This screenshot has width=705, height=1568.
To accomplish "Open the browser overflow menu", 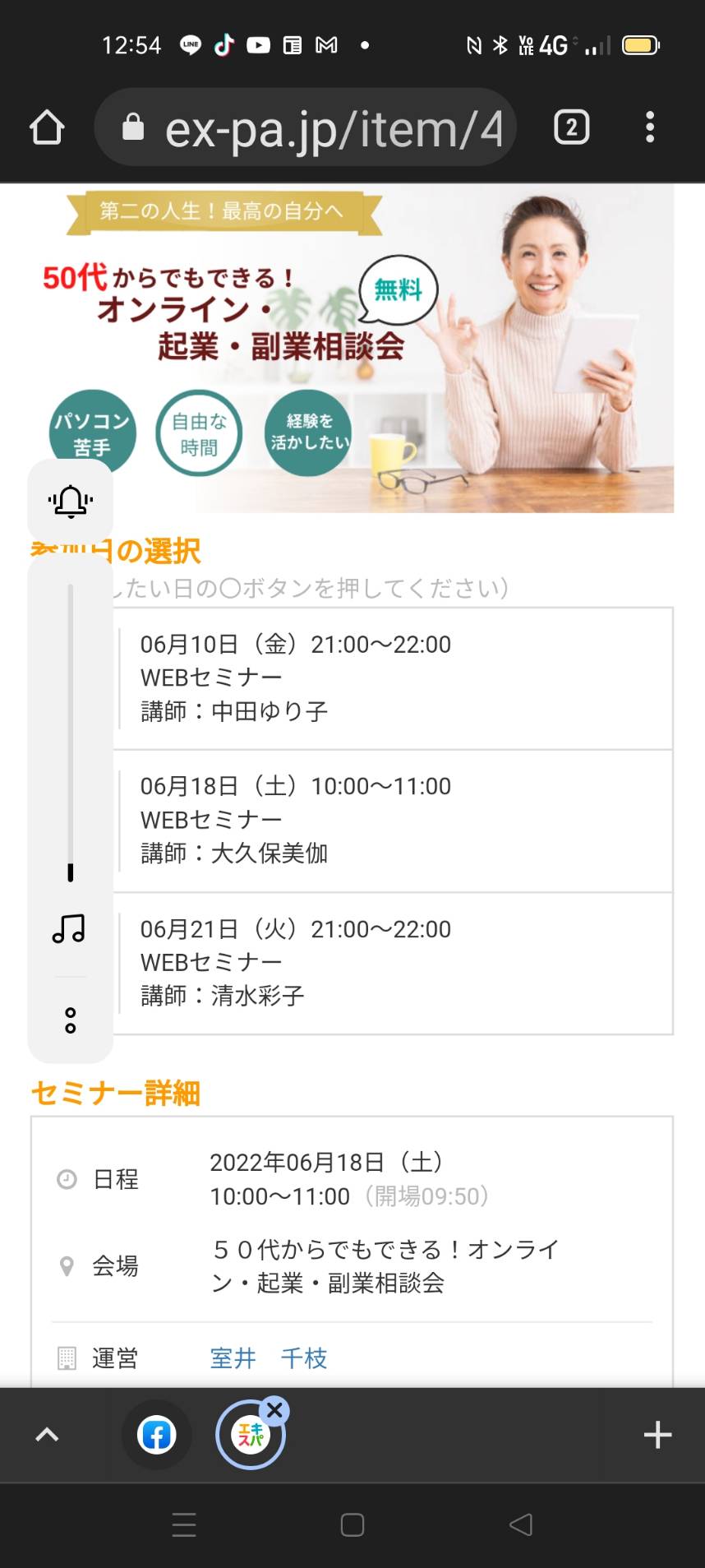I will point(650,127).
